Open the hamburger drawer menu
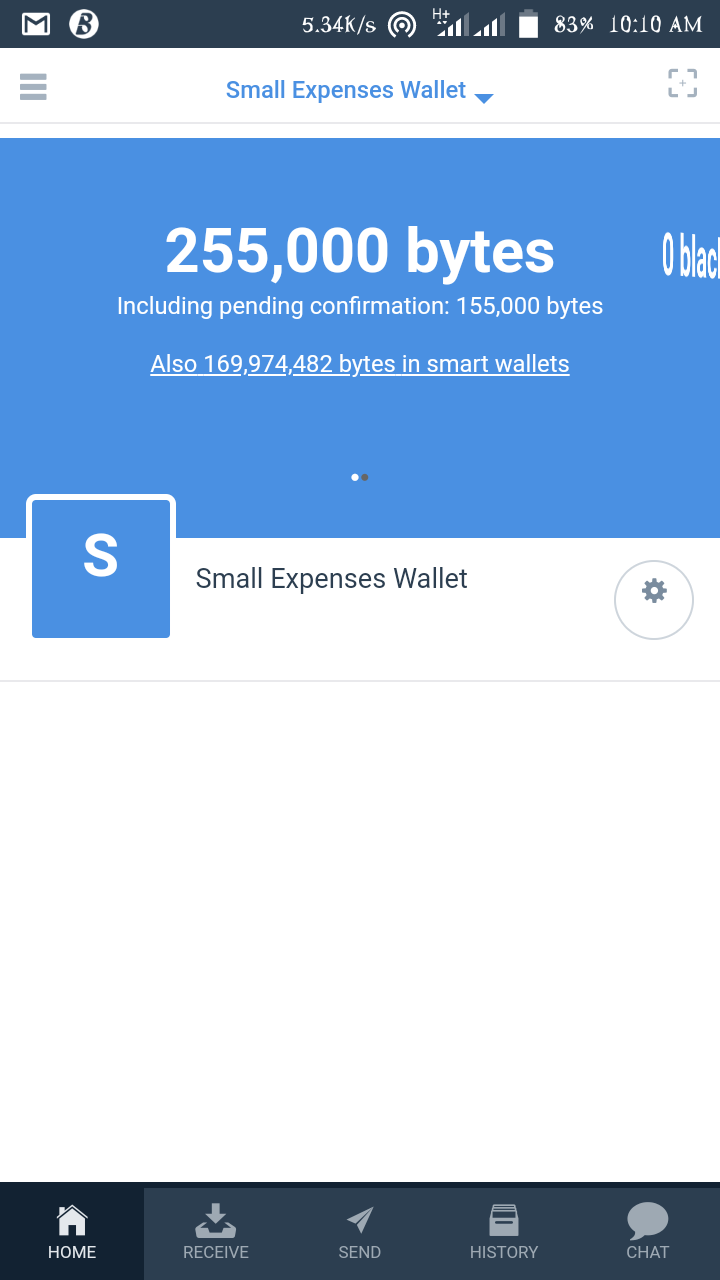Image resolution: width=720 pixels, height=1280 pixels. tap(33, 87)
